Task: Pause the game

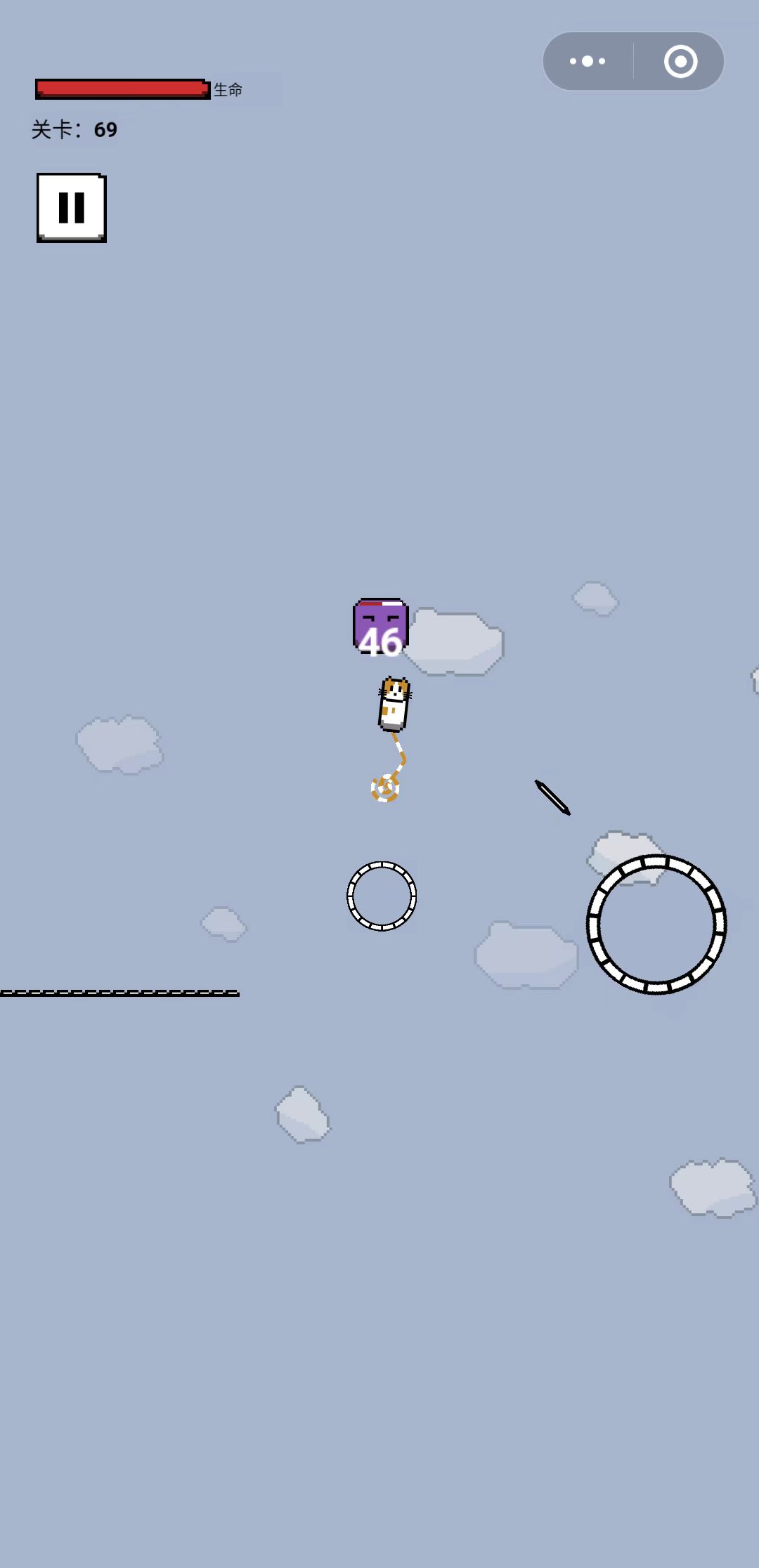Action: pyautogui.click(x=72, y=208)
